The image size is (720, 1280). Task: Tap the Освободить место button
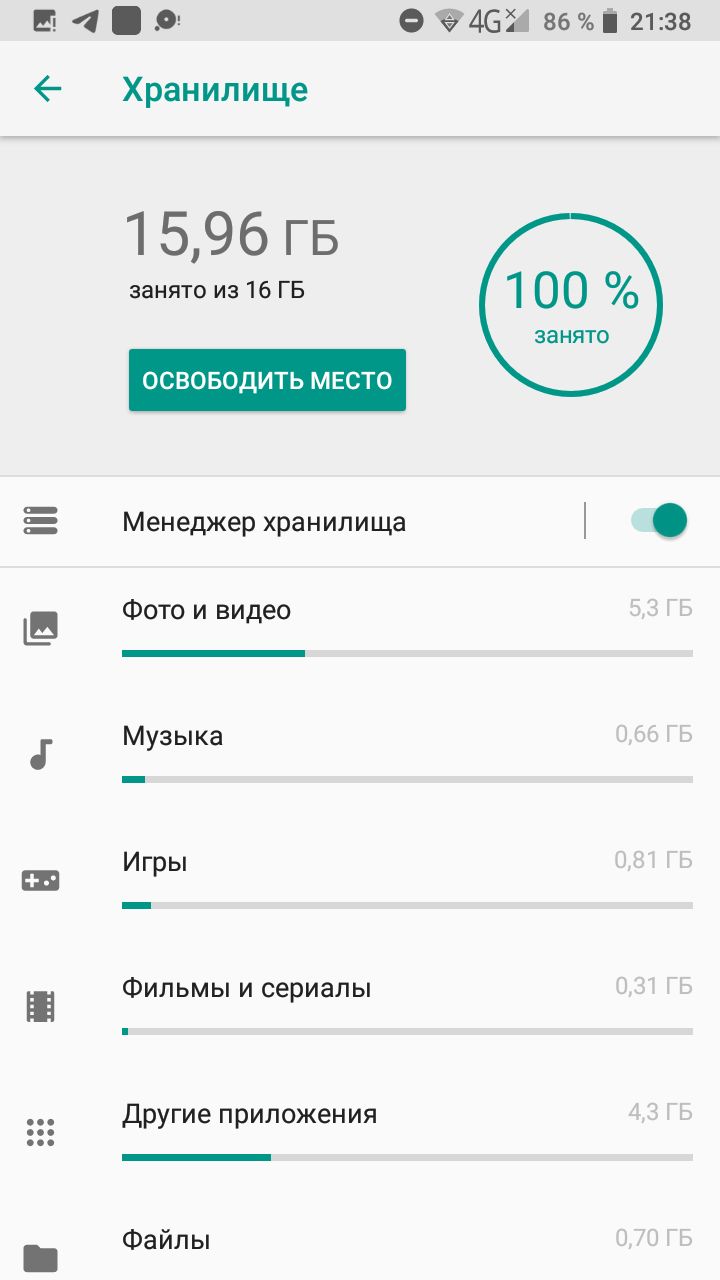coord(267,380)
